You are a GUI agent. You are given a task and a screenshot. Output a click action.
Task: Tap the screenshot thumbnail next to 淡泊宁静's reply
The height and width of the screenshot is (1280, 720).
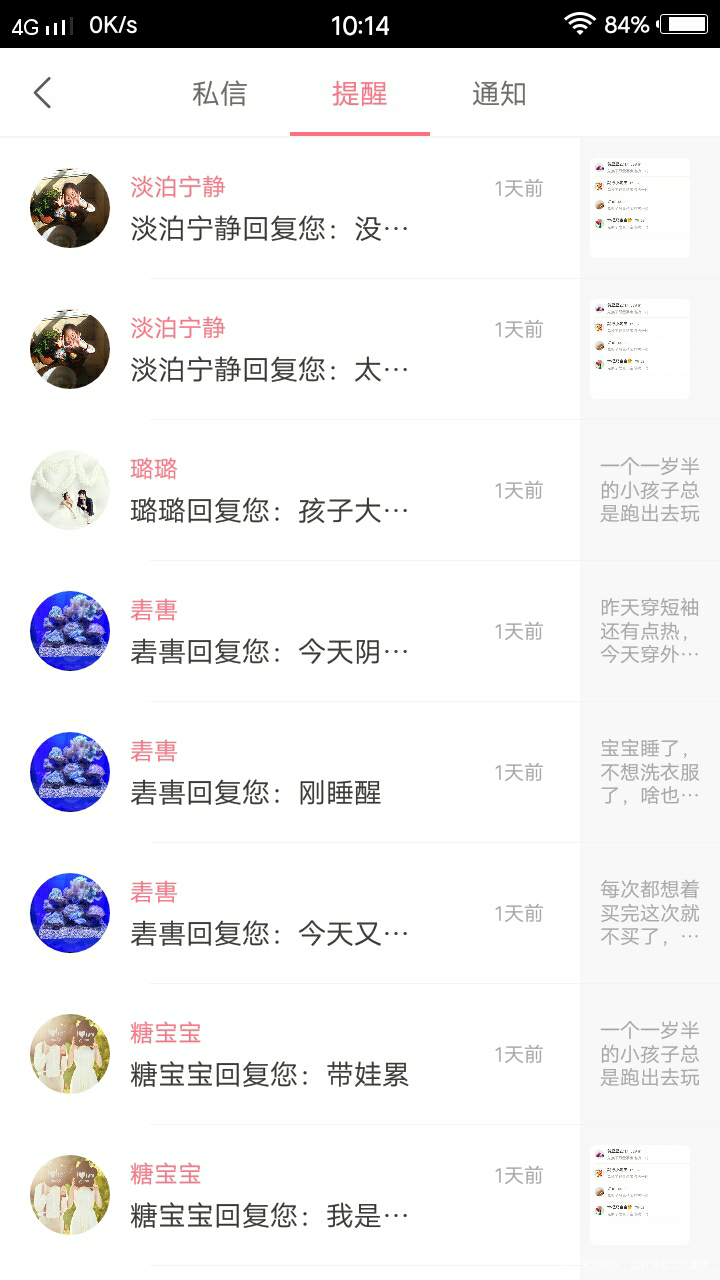(x=638, y=207)
